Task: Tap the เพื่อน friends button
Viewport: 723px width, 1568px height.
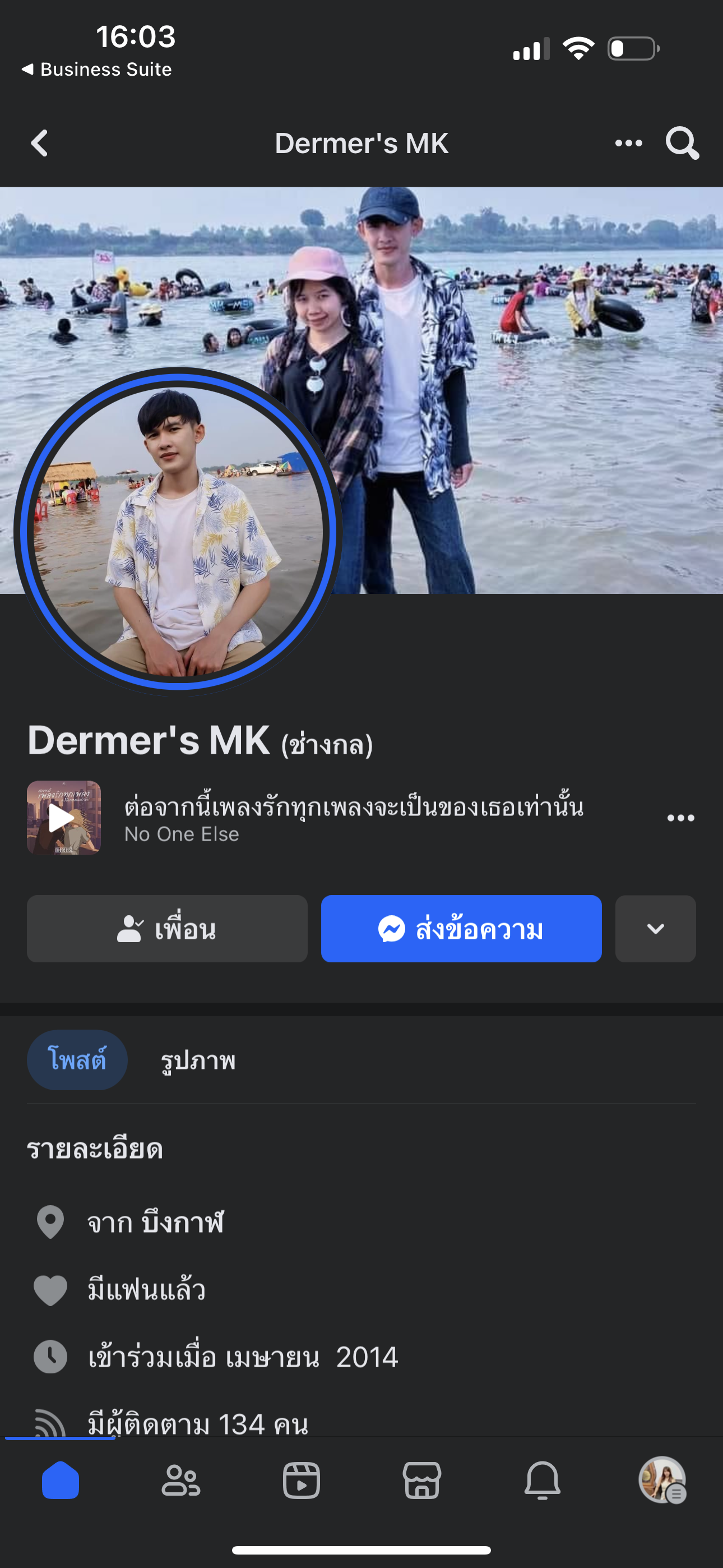Action: (167, 929)
